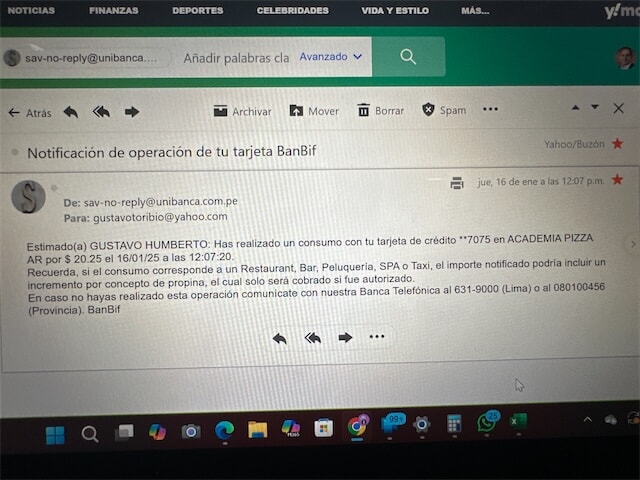Go to the DEPORTES section
The width and height of the screenshot is (640, 480).
point(197,11)
